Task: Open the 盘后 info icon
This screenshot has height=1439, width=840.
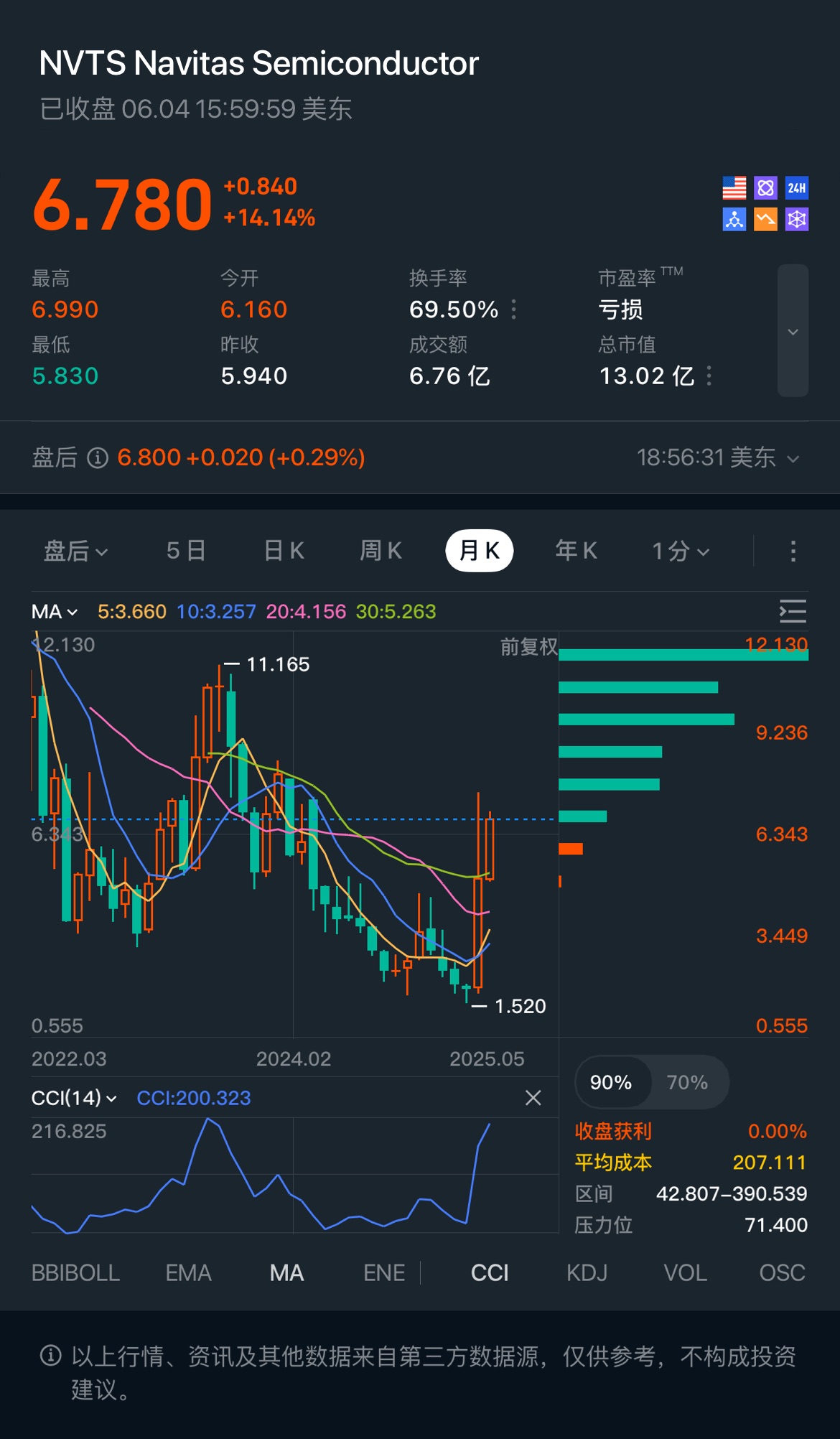Action: [x=98, y=457]
